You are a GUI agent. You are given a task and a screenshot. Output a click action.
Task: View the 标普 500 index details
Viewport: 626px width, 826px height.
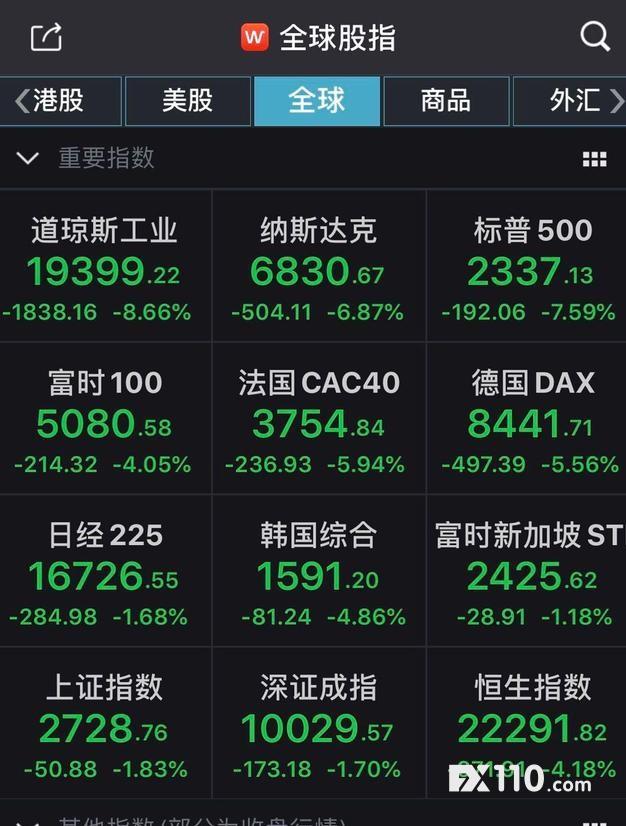[x=530, y=268]
